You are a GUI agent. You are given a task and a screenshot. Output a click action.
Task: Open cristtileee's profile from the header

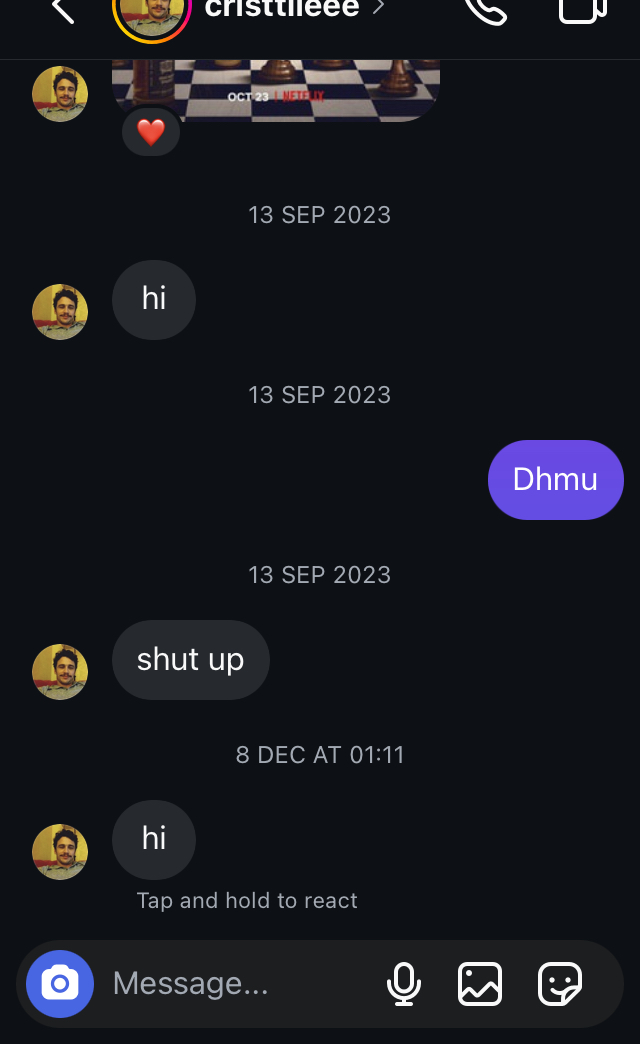tap(281, 9)
